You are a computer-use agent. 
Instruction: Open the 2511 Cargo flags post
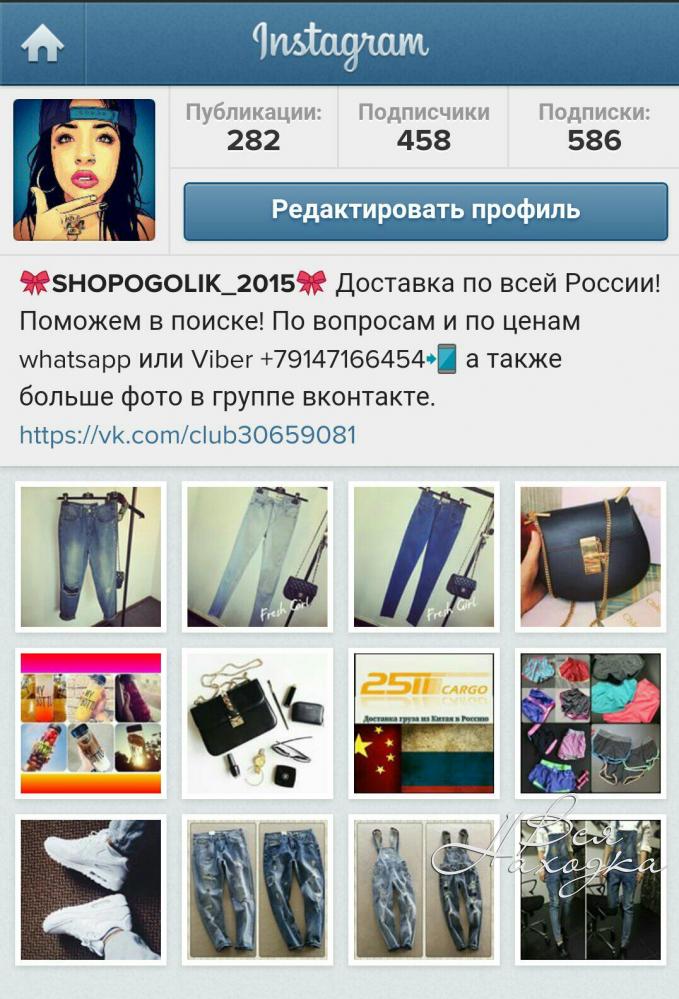(424, 722)
